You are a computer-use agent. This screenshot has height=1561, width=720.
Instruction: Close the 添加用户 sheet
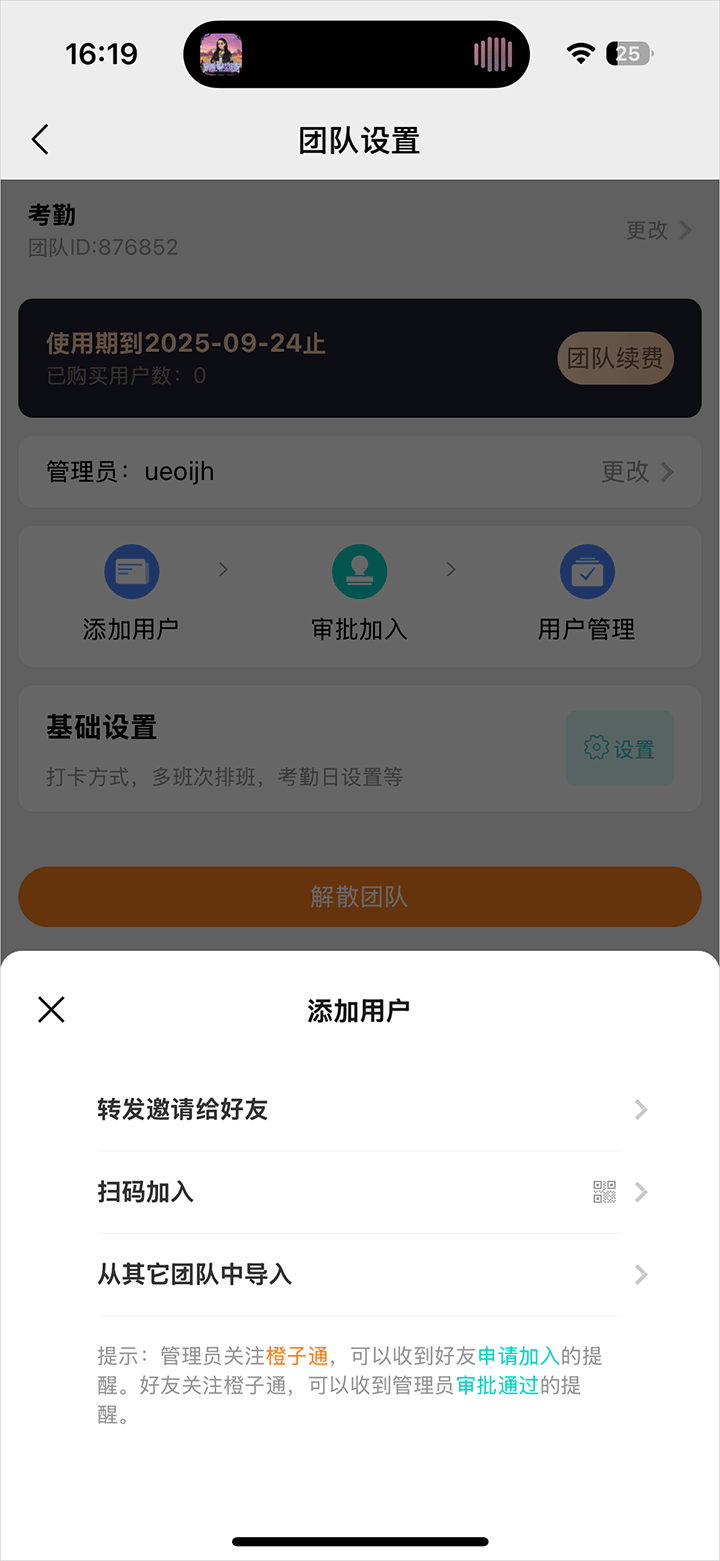(x=51, y=1010)
